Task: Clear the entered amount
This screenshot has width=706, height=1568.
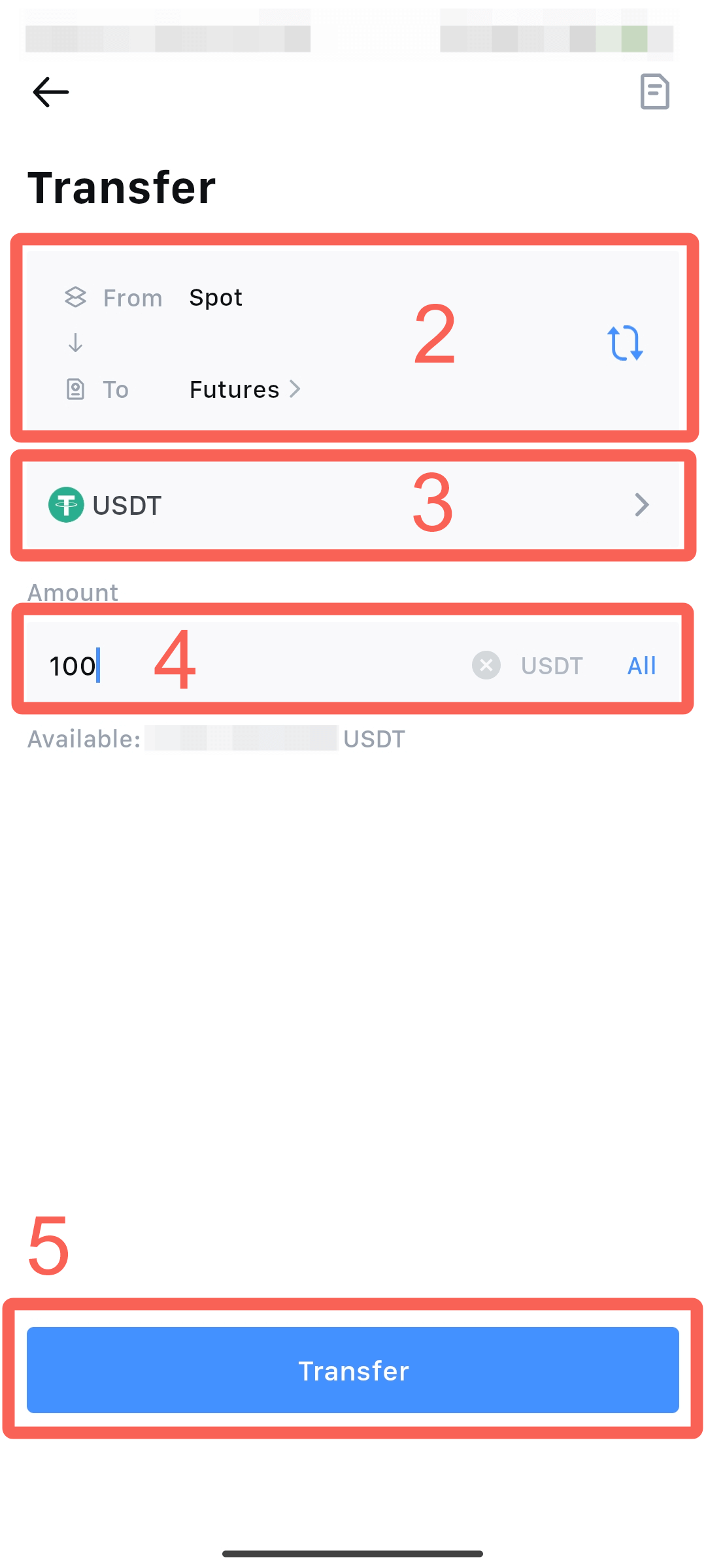Action: (486, 666)
